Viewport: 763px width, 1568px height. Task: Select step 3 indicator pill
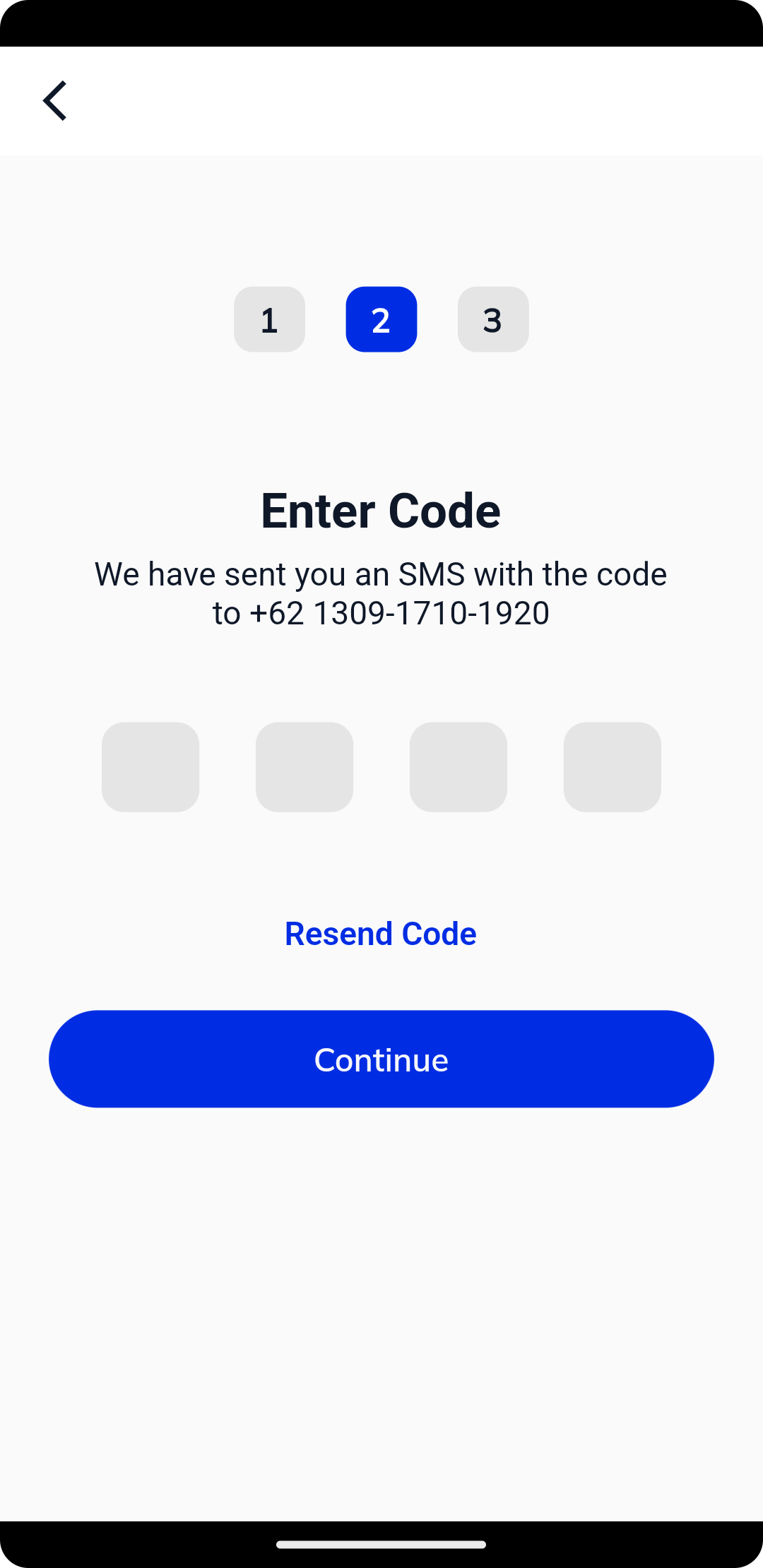click(492, 319)
